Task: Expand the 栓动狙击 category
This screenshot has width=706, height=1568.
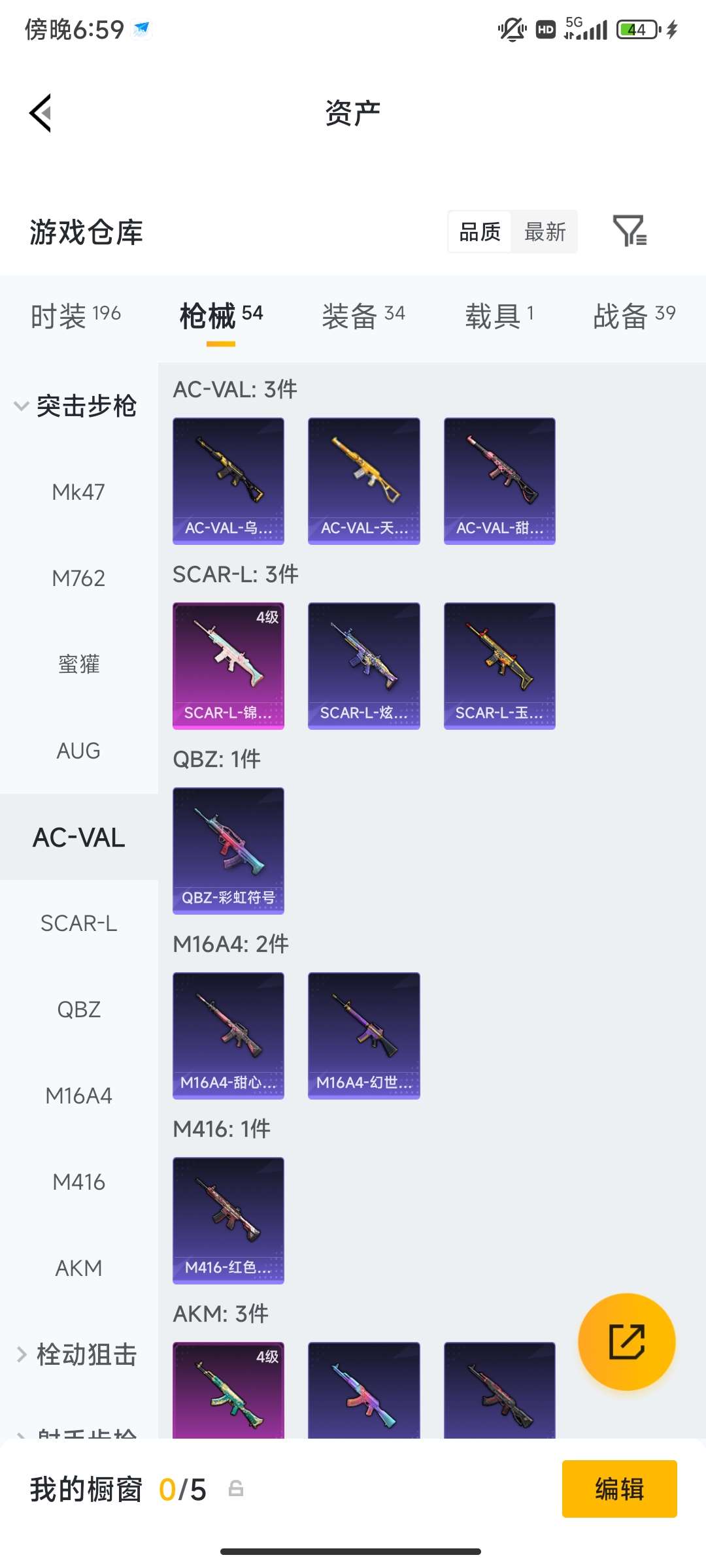Action: tap(78, 1355)
